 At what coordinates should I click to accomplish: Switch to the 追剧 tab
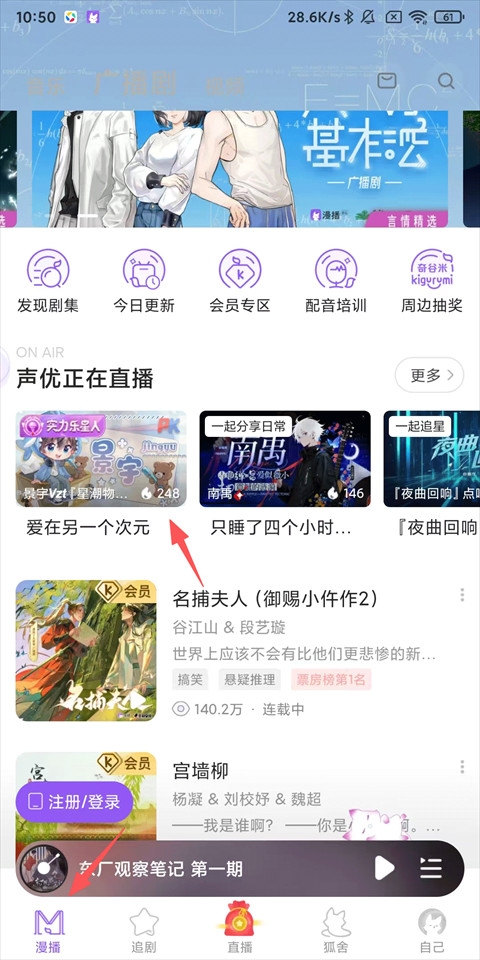point(144,931)
